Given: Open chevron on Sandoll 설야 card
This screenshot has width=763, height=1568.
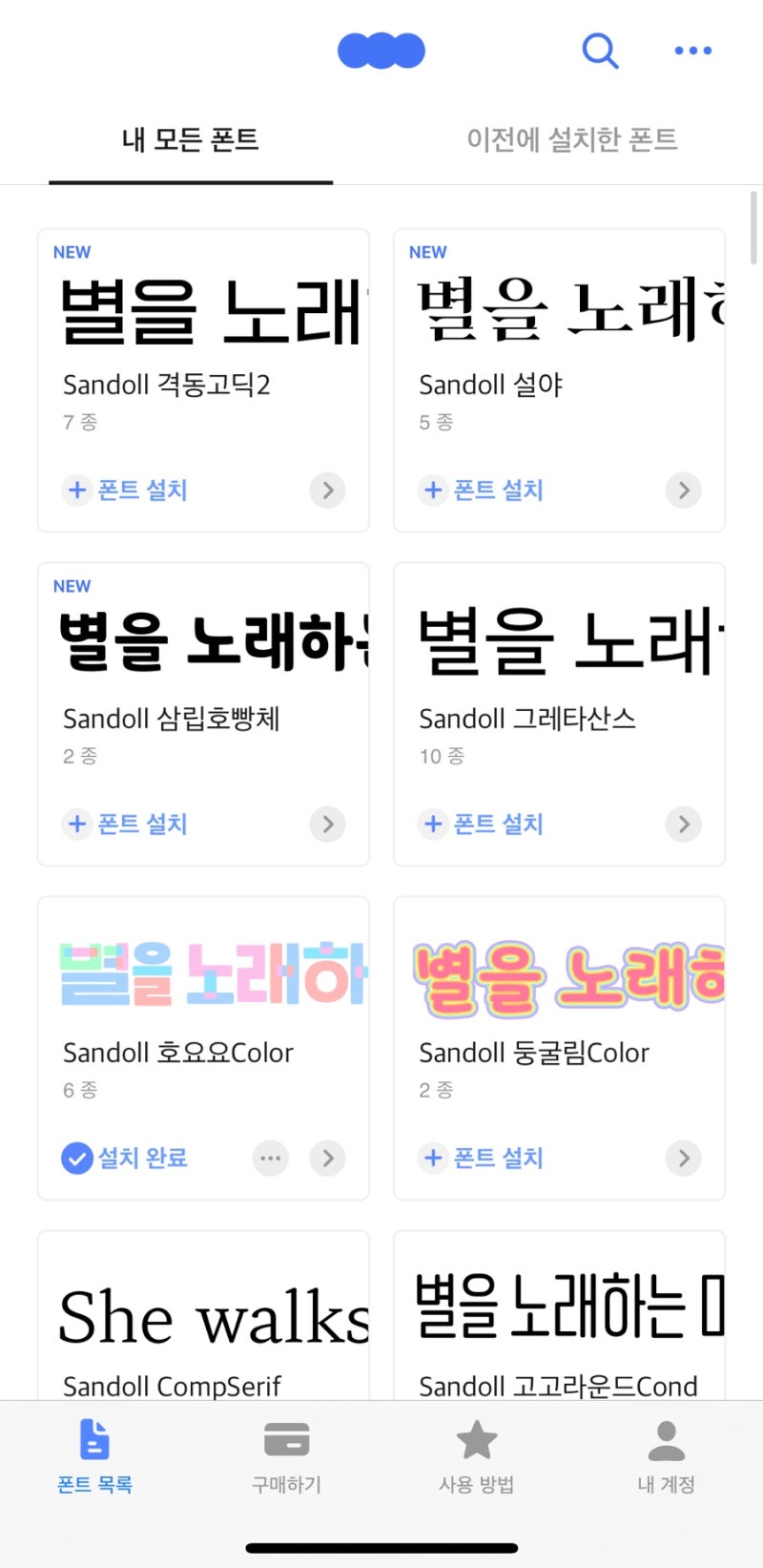Looking at the screenshot, I should pyautogui.click(x=683, y=491).
